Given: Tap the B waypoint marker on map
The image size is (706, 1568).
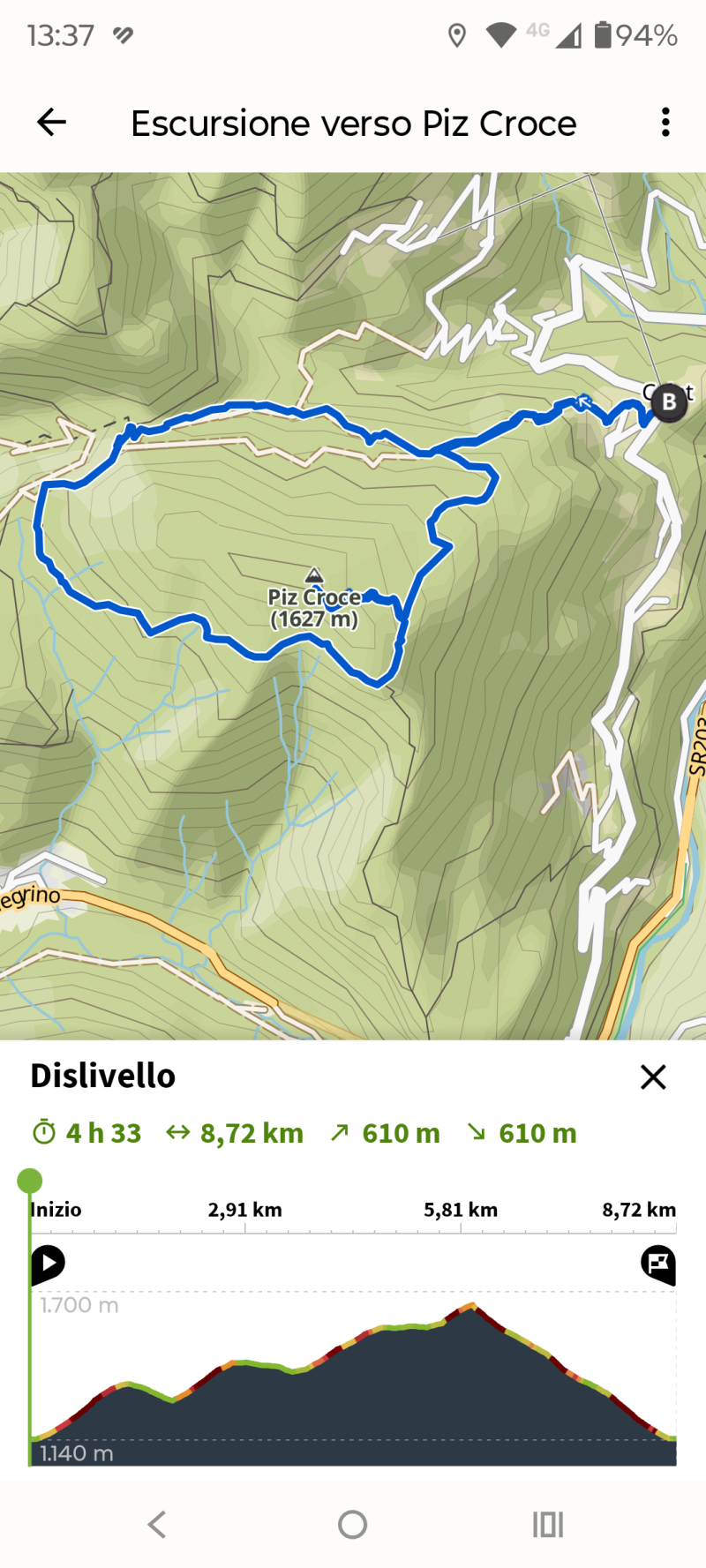Looking at the screenshot, I should (669, 402).
